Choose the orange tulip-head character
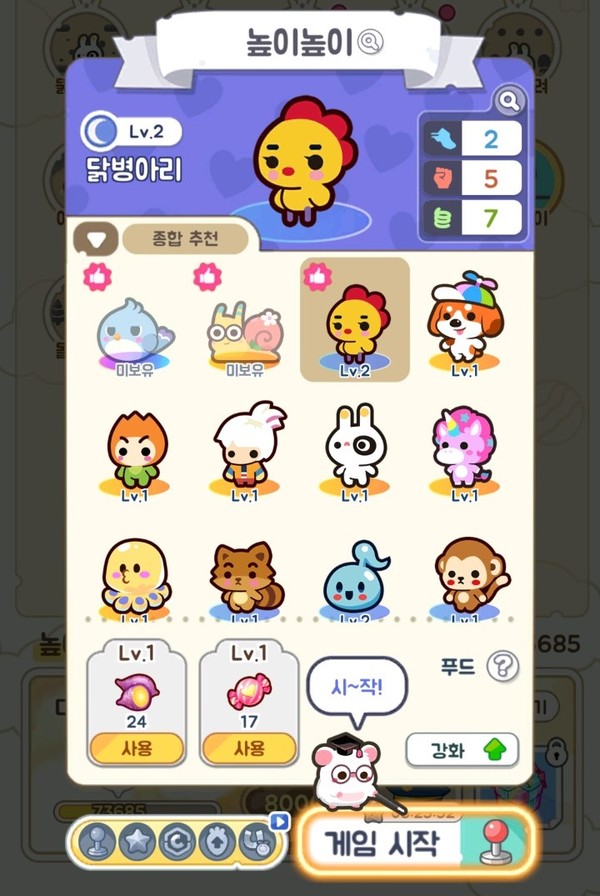This screenshot has width=600, height=896. pyautogui.click(x=136, y=449)
